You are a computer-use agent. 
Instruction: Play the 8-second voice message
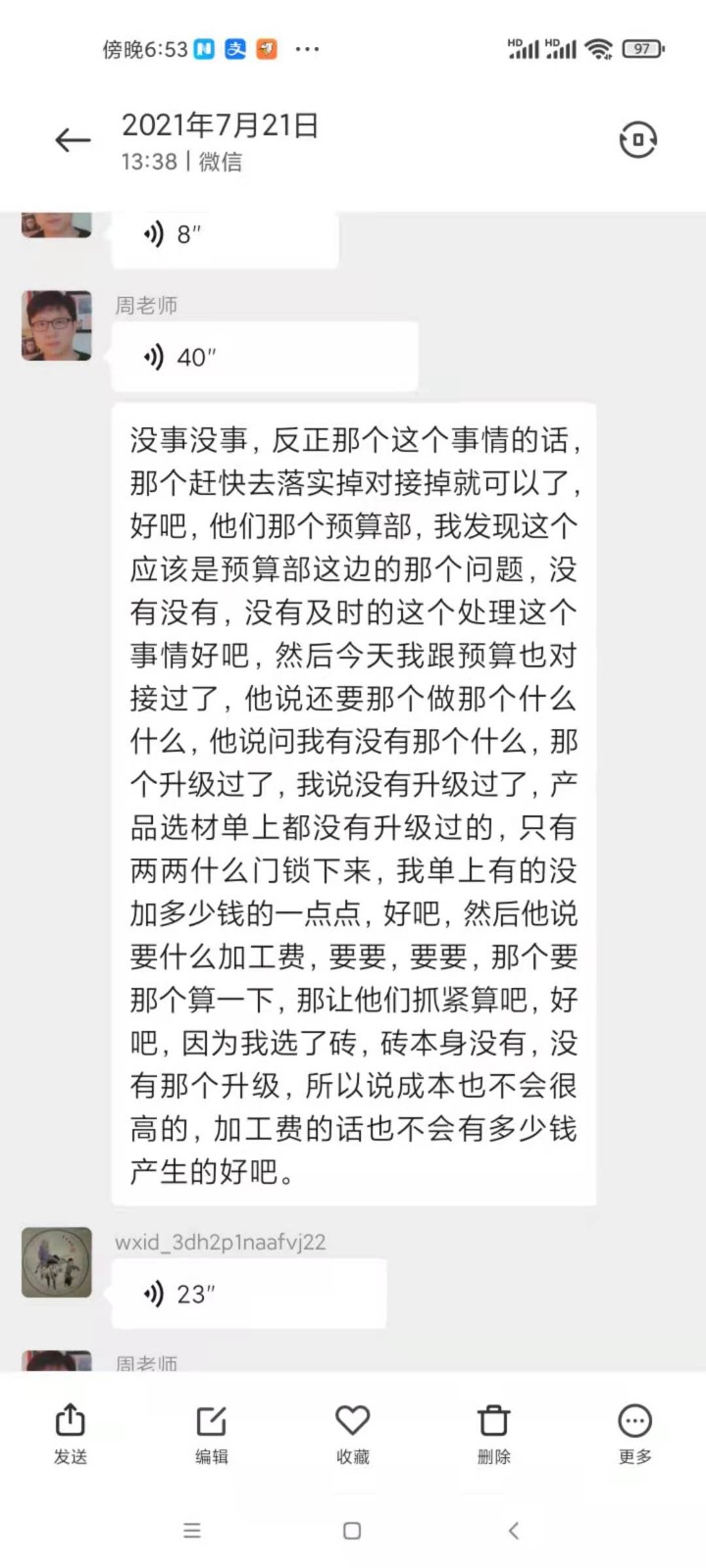224,235
